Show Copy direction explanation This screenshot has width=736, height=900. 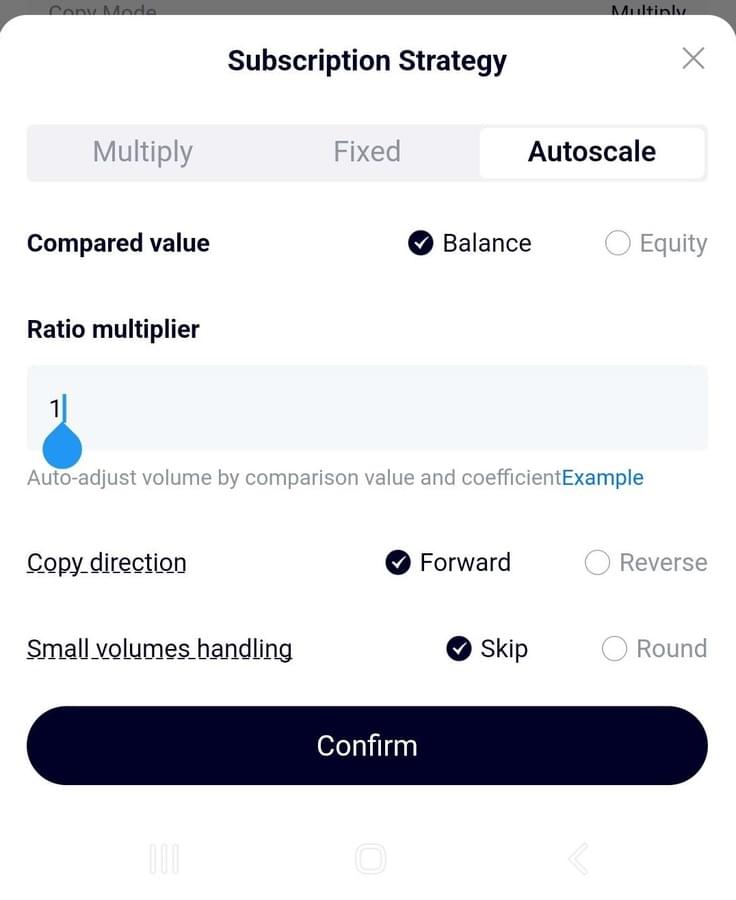(x=106, y=563)
